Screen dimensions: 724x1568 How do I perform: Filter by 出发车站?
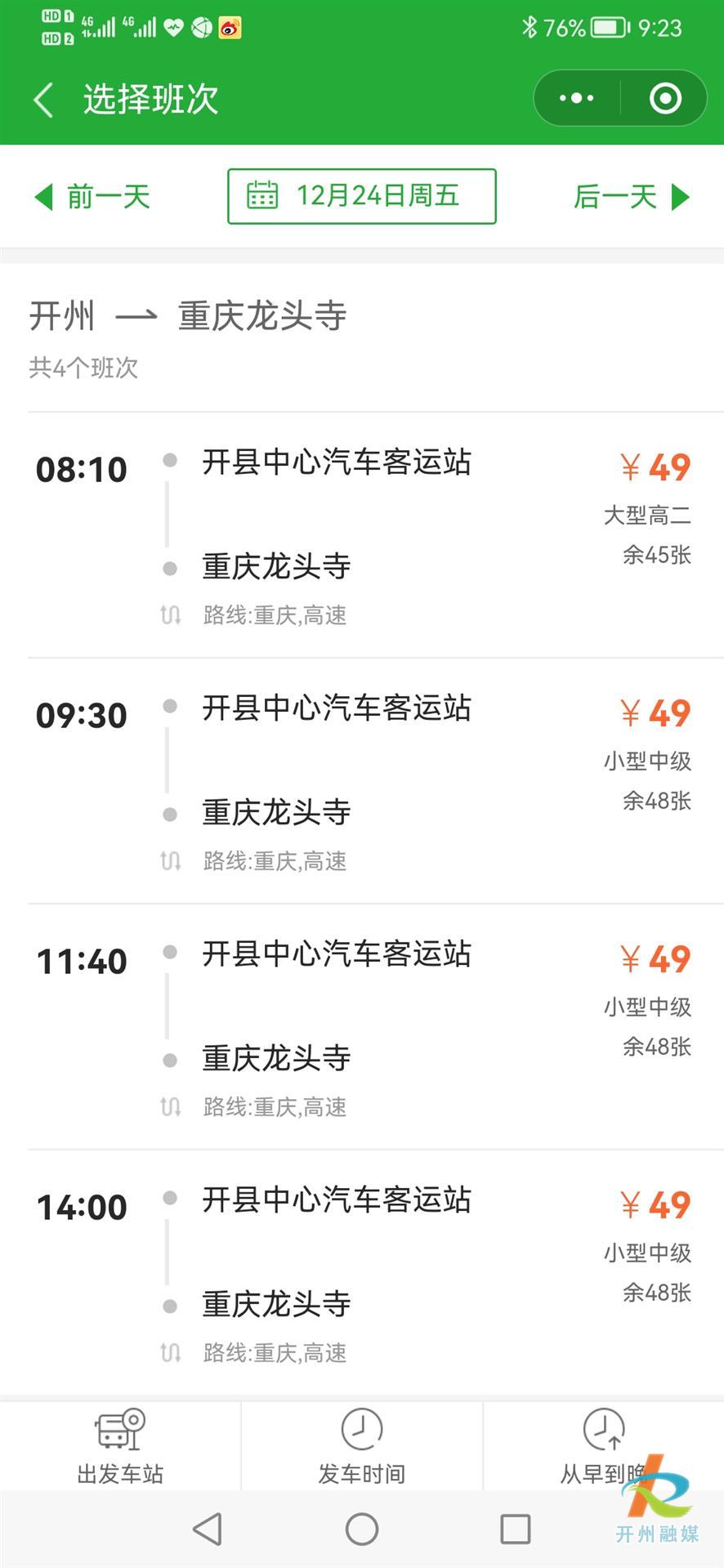tap(120, 1446)
